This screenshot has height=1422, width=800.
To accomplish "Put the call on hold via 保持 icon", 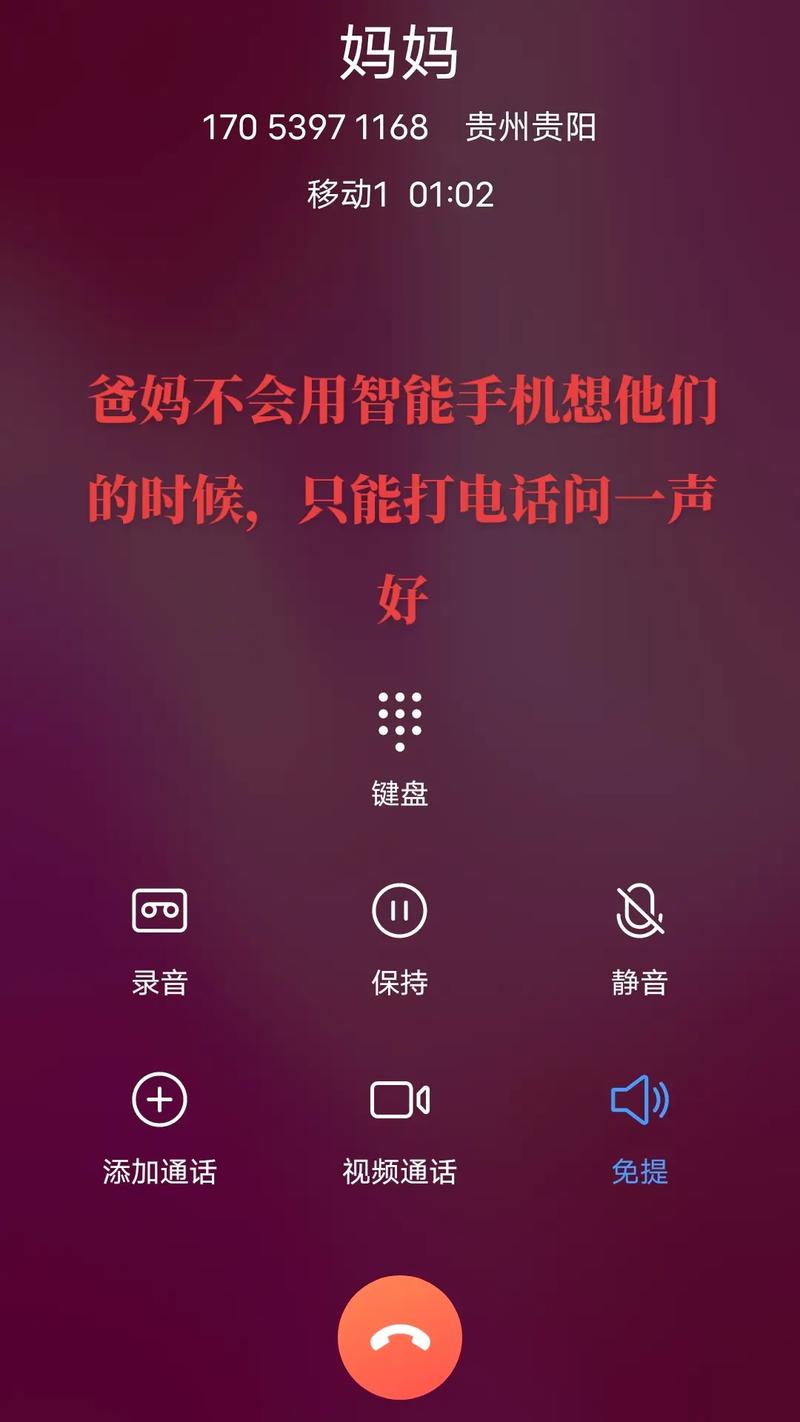I will [400, 911].
